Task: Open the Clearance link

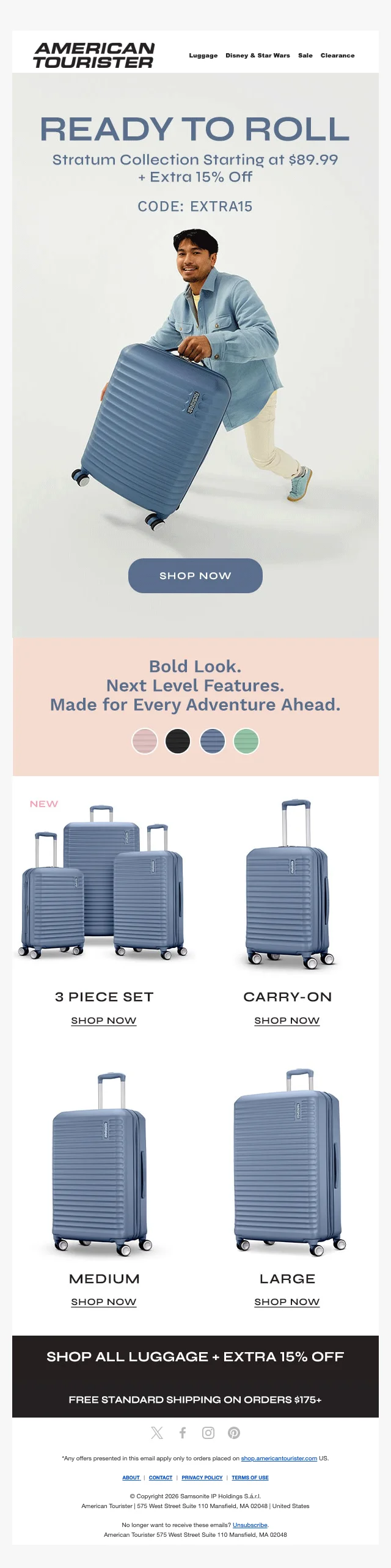Action: (x=337, y=56)
